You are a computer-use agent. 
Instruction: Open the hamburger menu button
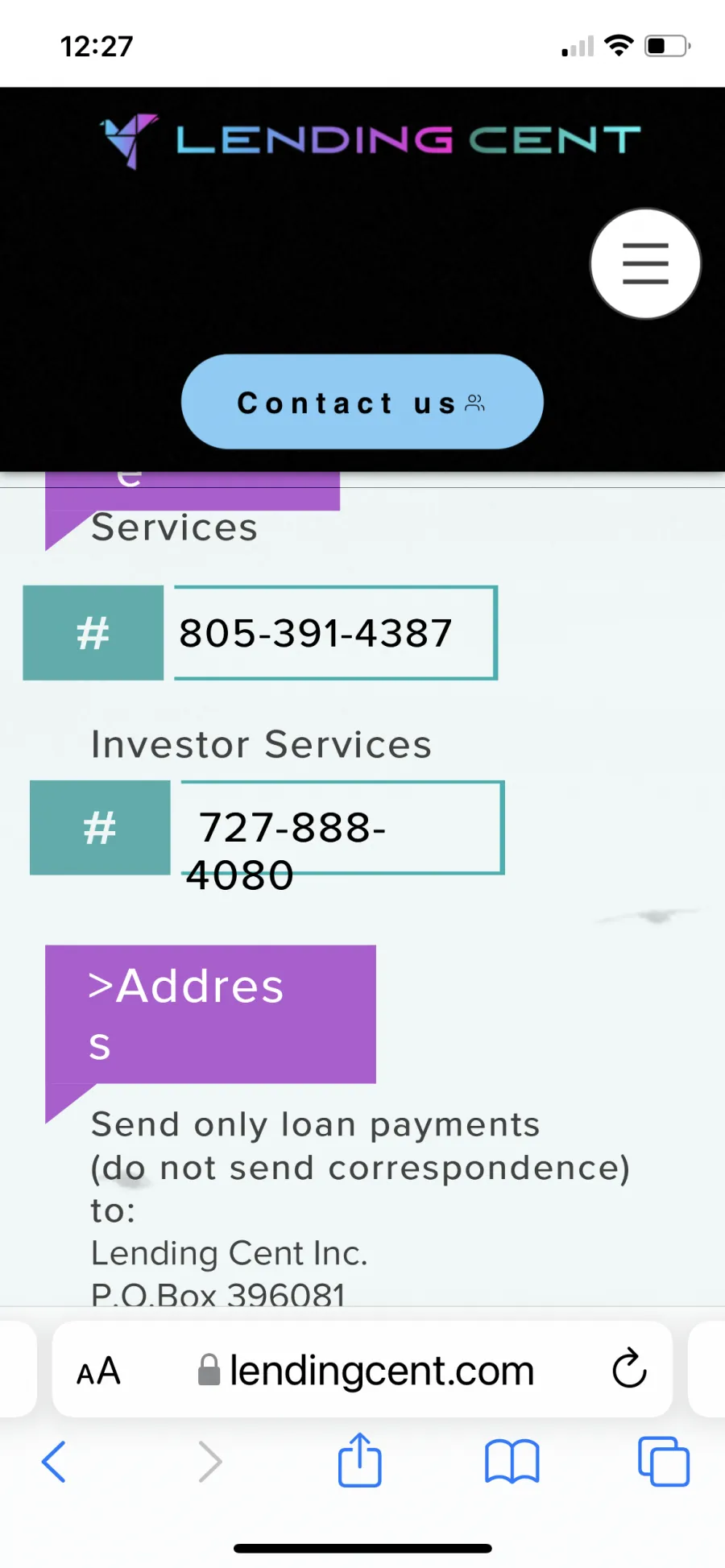tap(645, 264)
